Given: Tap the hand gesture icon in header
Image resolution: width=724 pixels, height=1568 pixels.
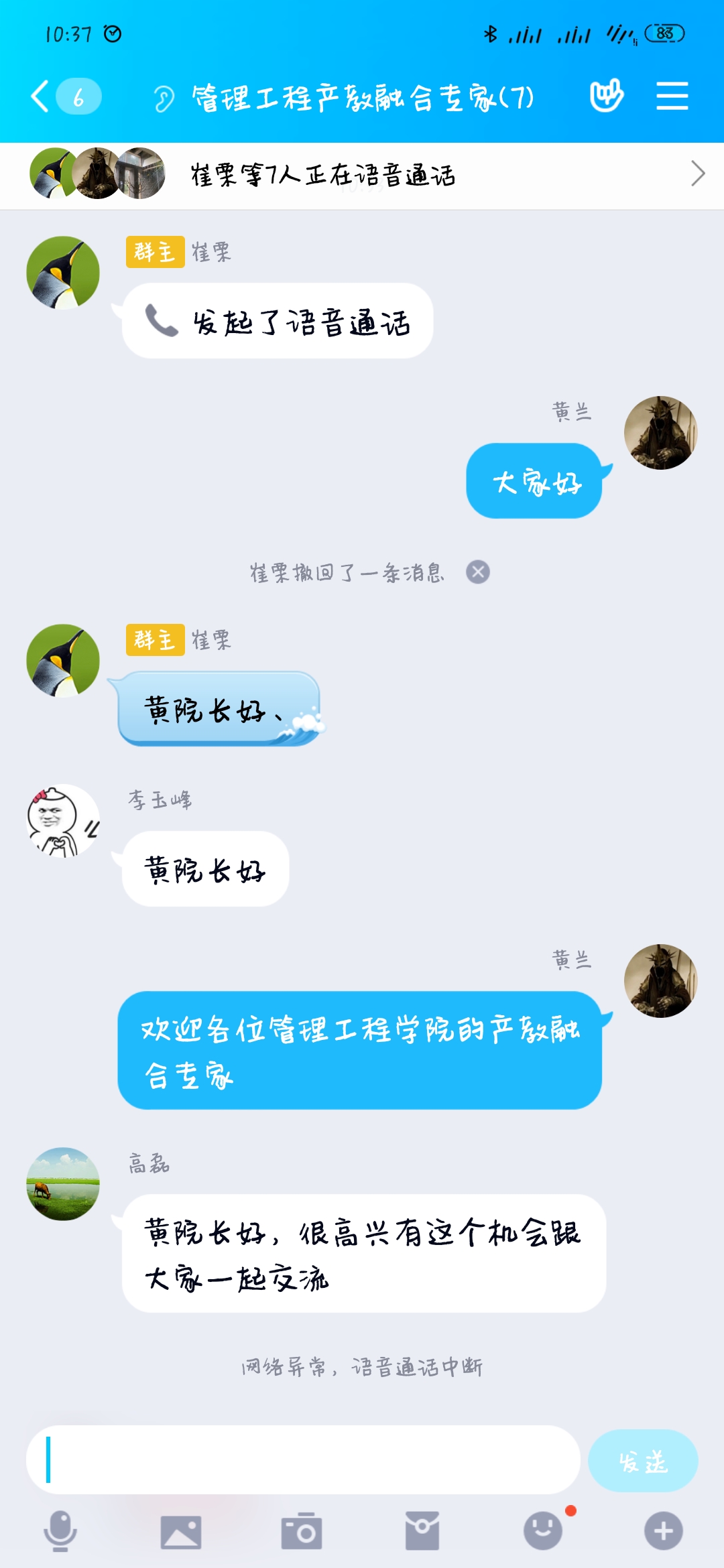Looking at the screenshot, I should tap(607, 96).
